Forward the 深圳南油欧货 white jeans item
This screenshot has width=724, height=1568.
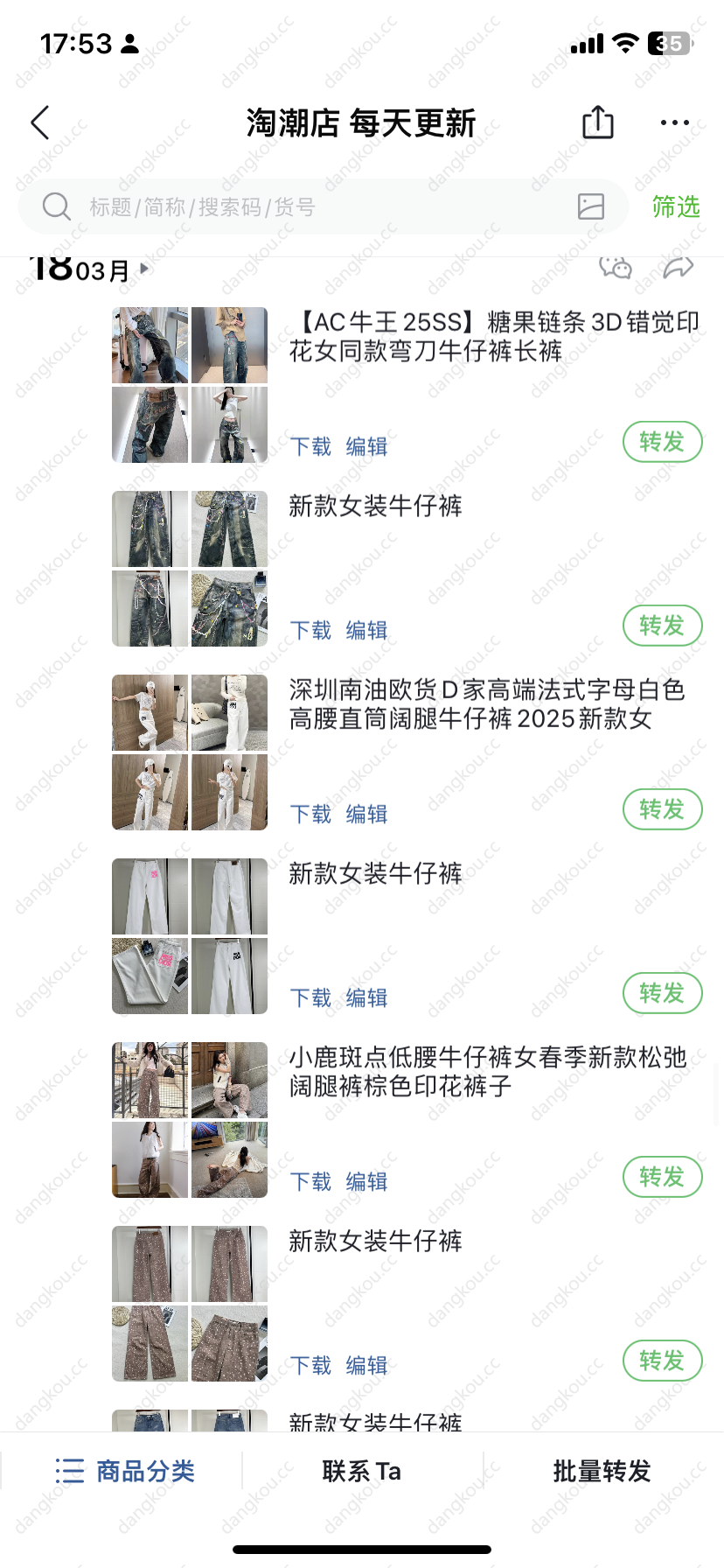click(662, 809)
